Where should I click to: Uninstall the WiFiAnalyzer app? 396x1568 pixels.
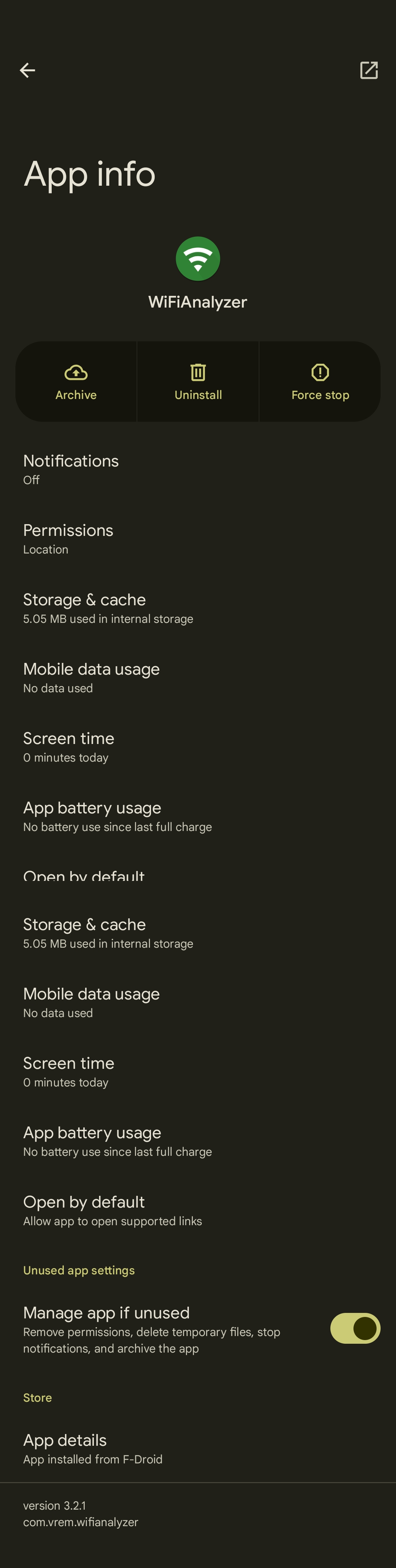tap(198, 382)
